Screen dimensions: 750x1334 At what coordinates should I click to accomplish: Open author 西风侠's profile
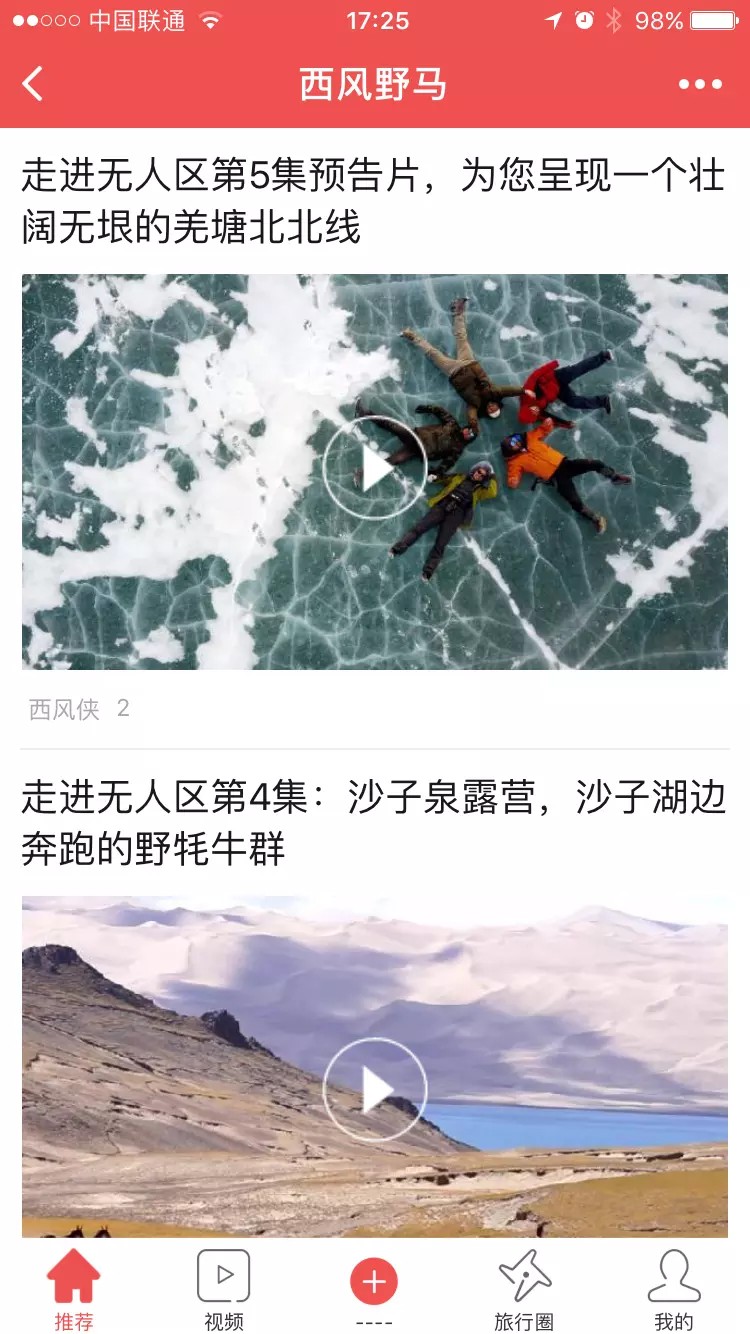65,710
